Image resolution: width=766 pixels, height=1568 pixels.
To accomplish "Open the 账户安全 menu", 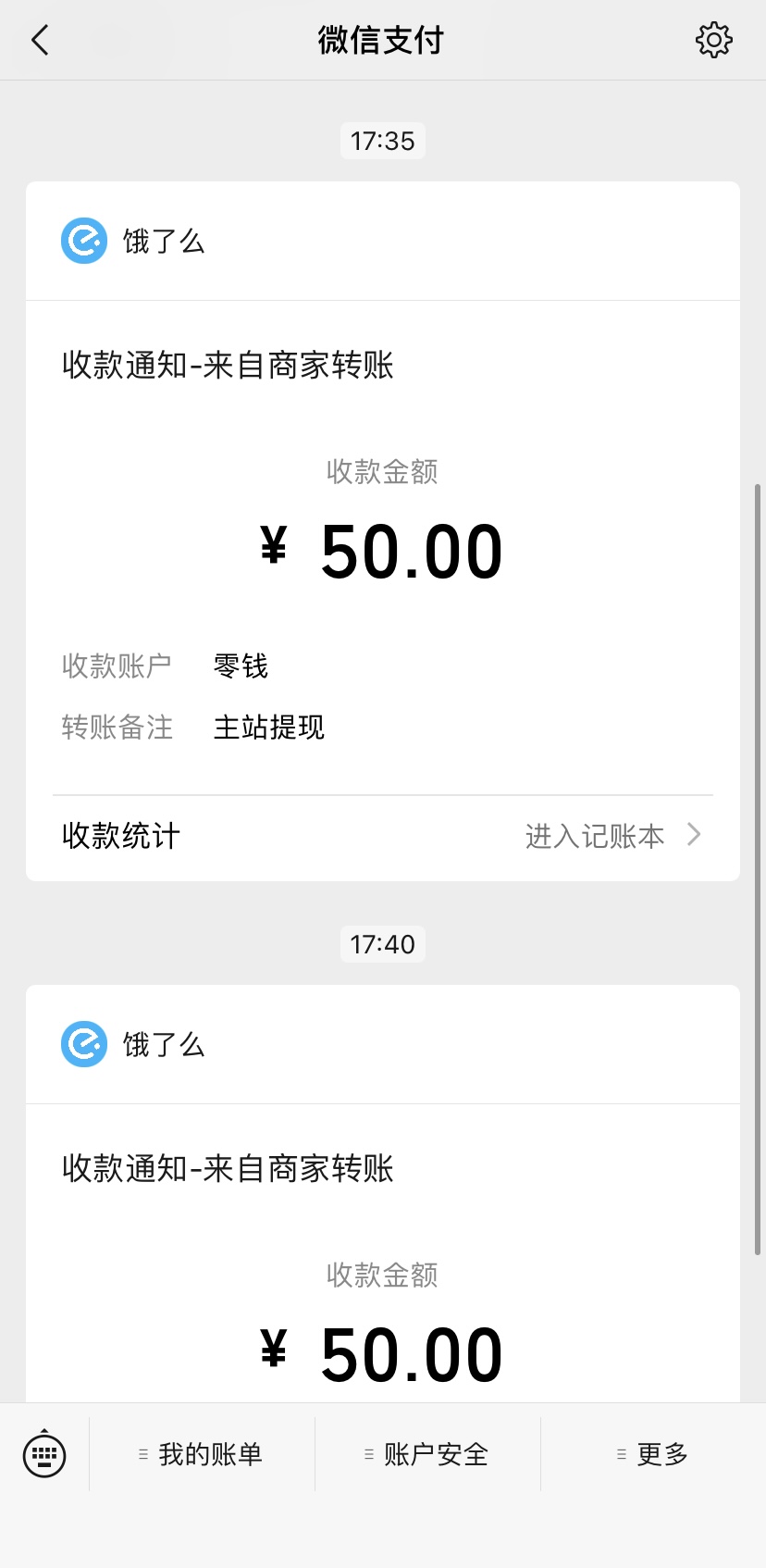I will point(427,1454).
